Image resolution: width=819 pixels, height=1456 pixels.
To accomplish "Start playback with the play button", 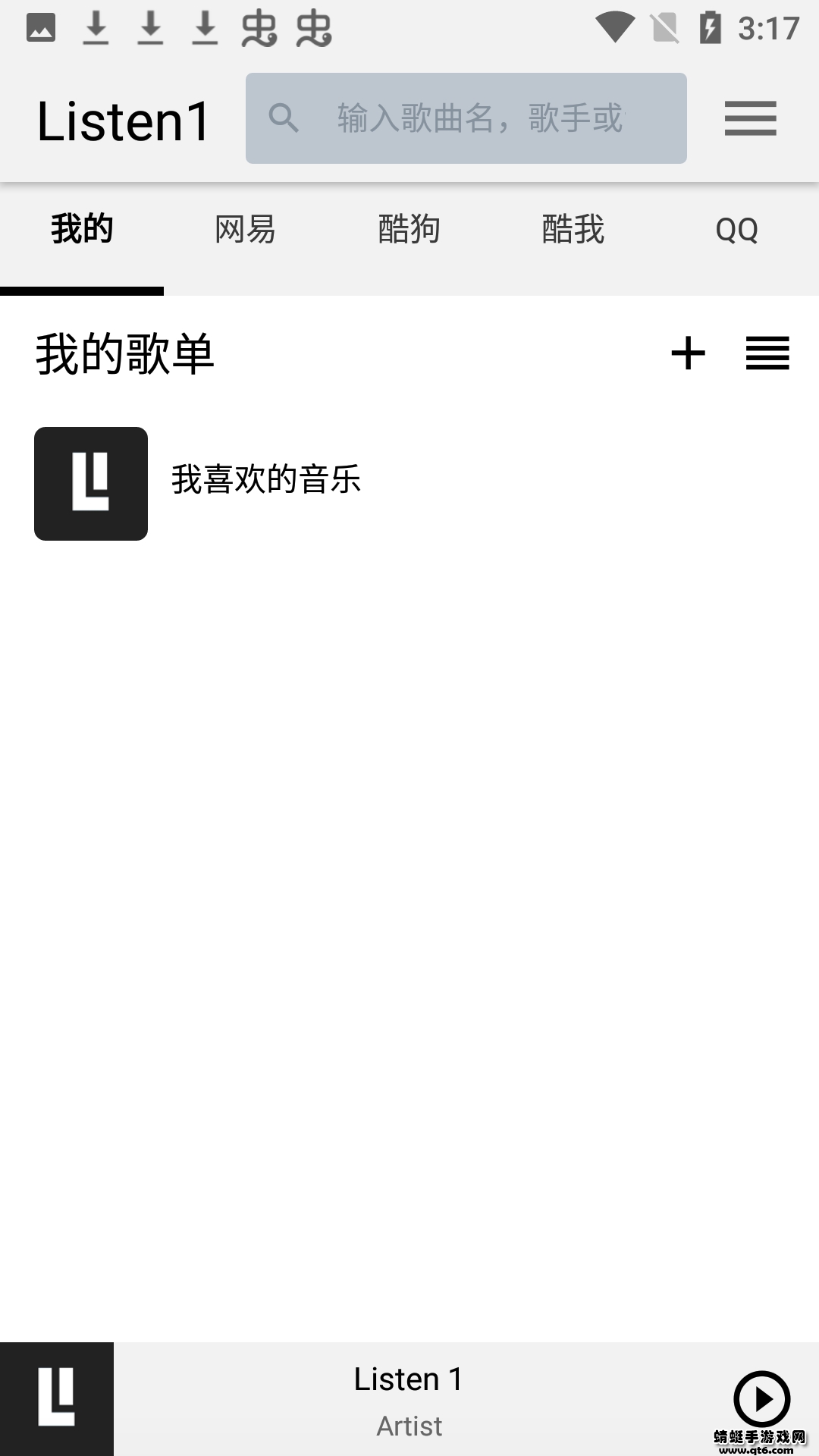I will tap(761, 1398).
